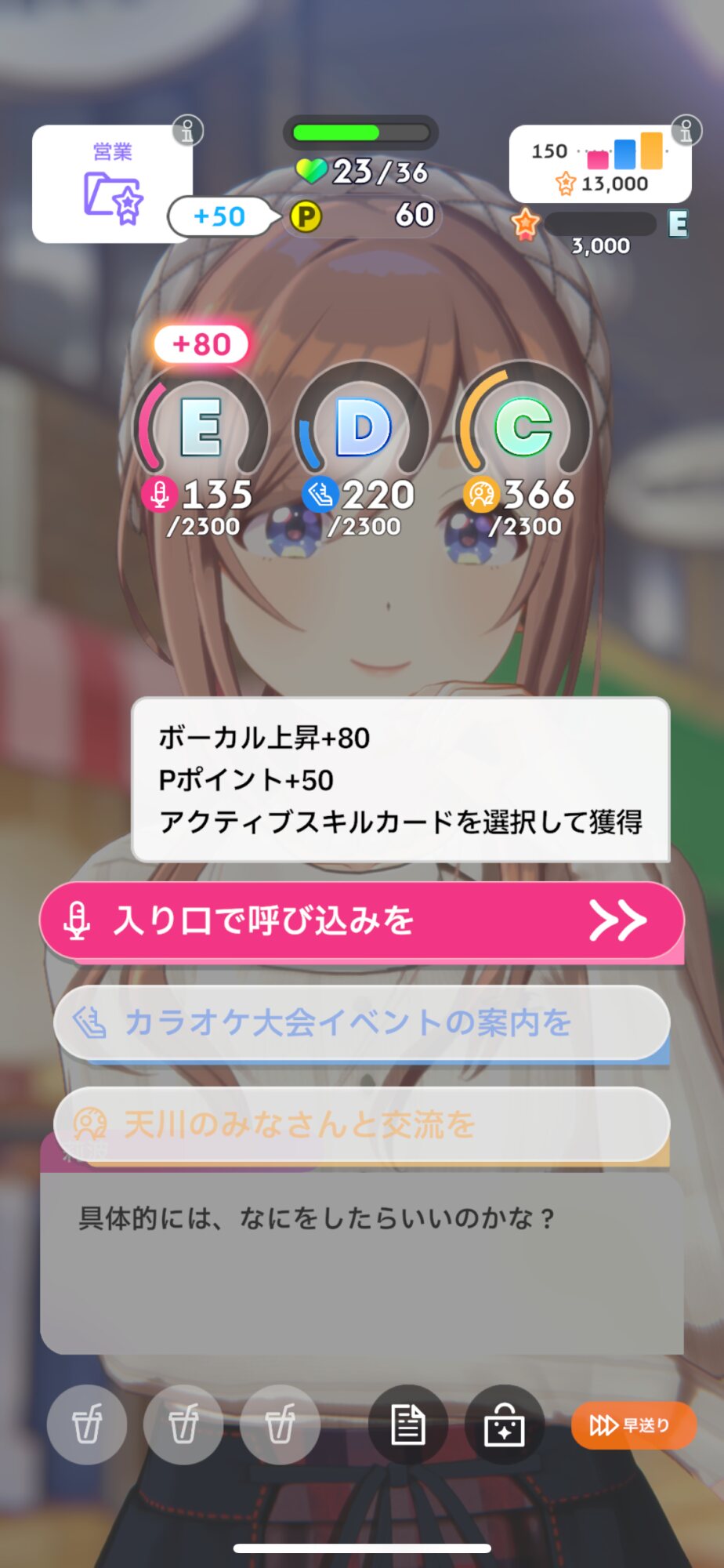Choose 入り口で呼び込みを option

click(361, 921)
